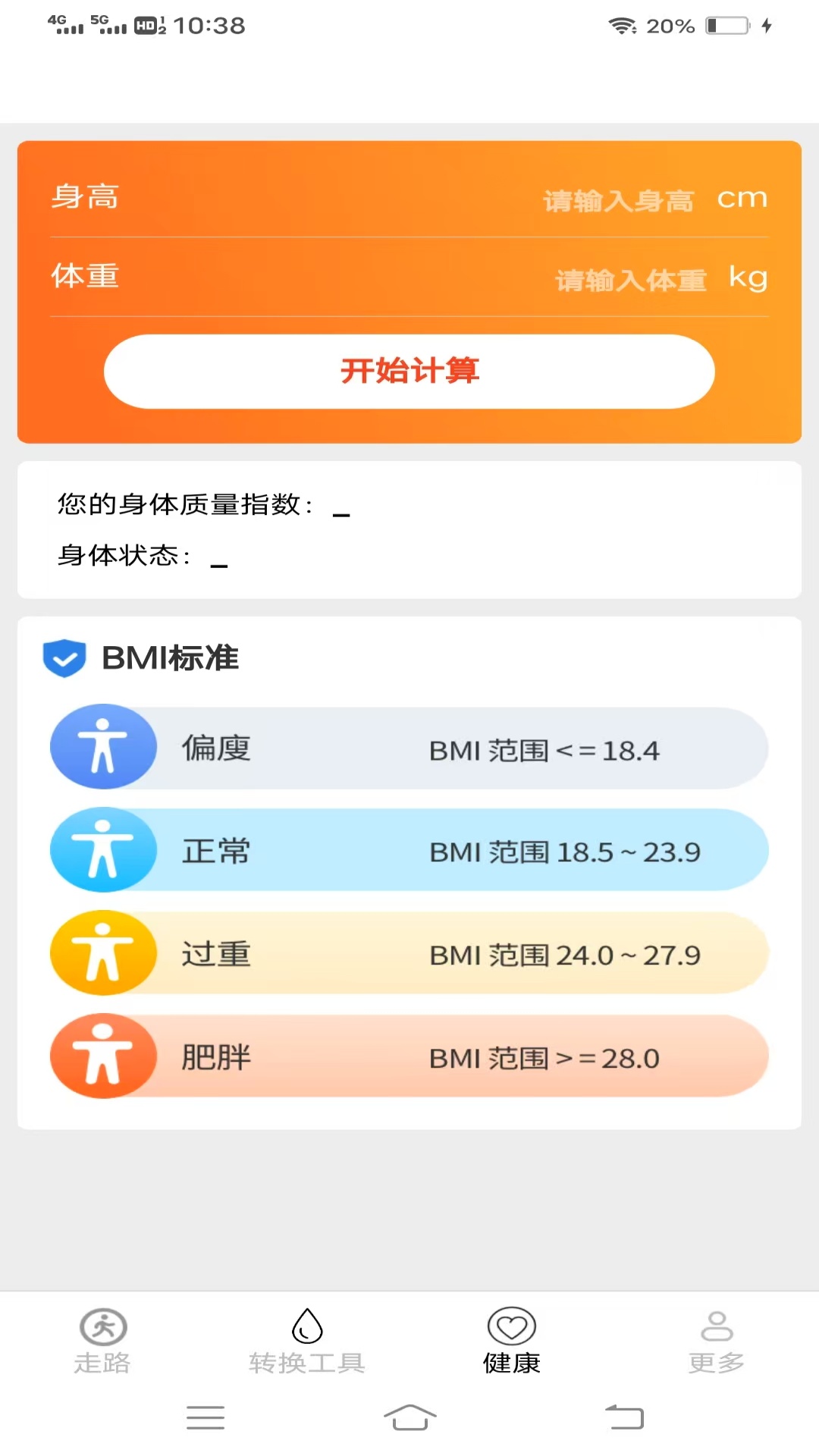Enter weight in the 体重 field
819x1456 pixels.
630,280
